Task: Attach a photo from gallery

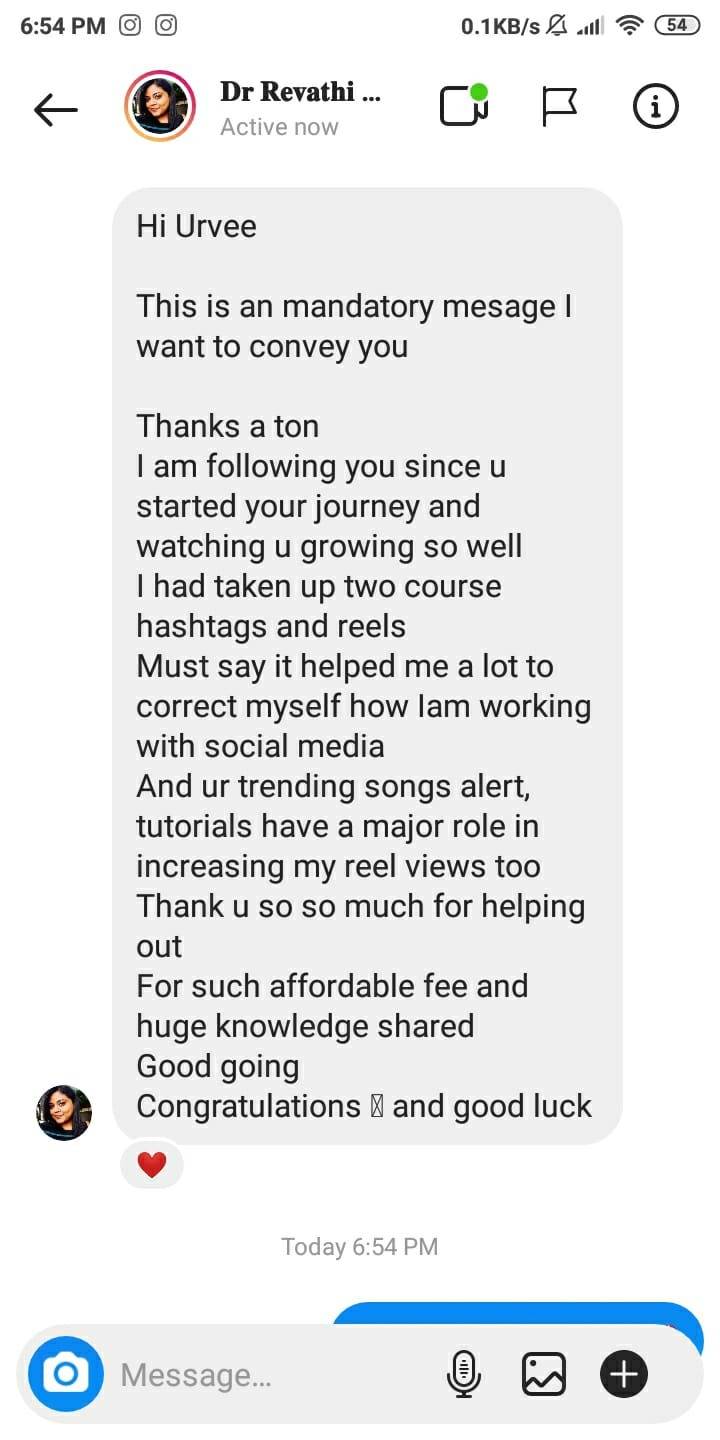Action: (544, 1374)
